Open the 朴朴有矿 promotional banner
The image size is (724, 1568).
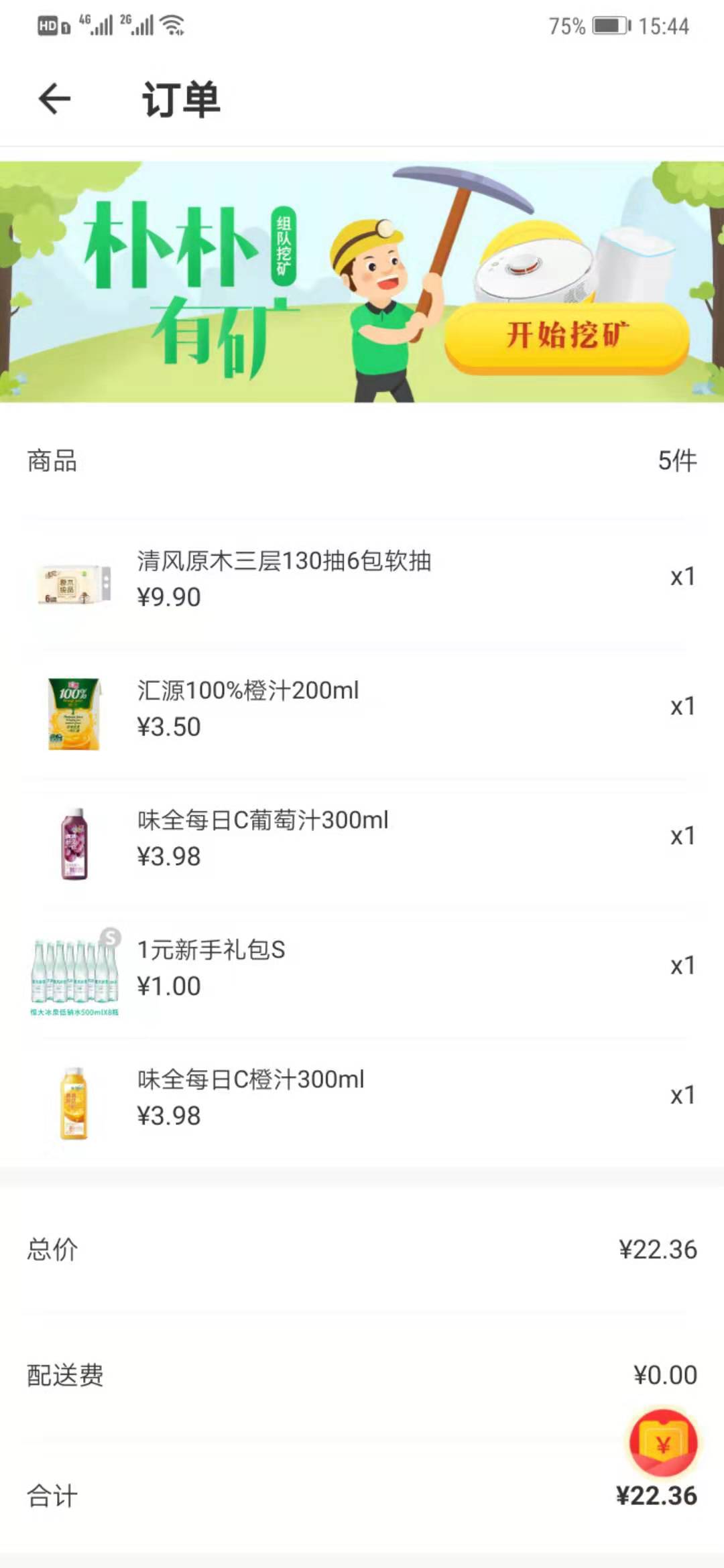pos(362,281)
